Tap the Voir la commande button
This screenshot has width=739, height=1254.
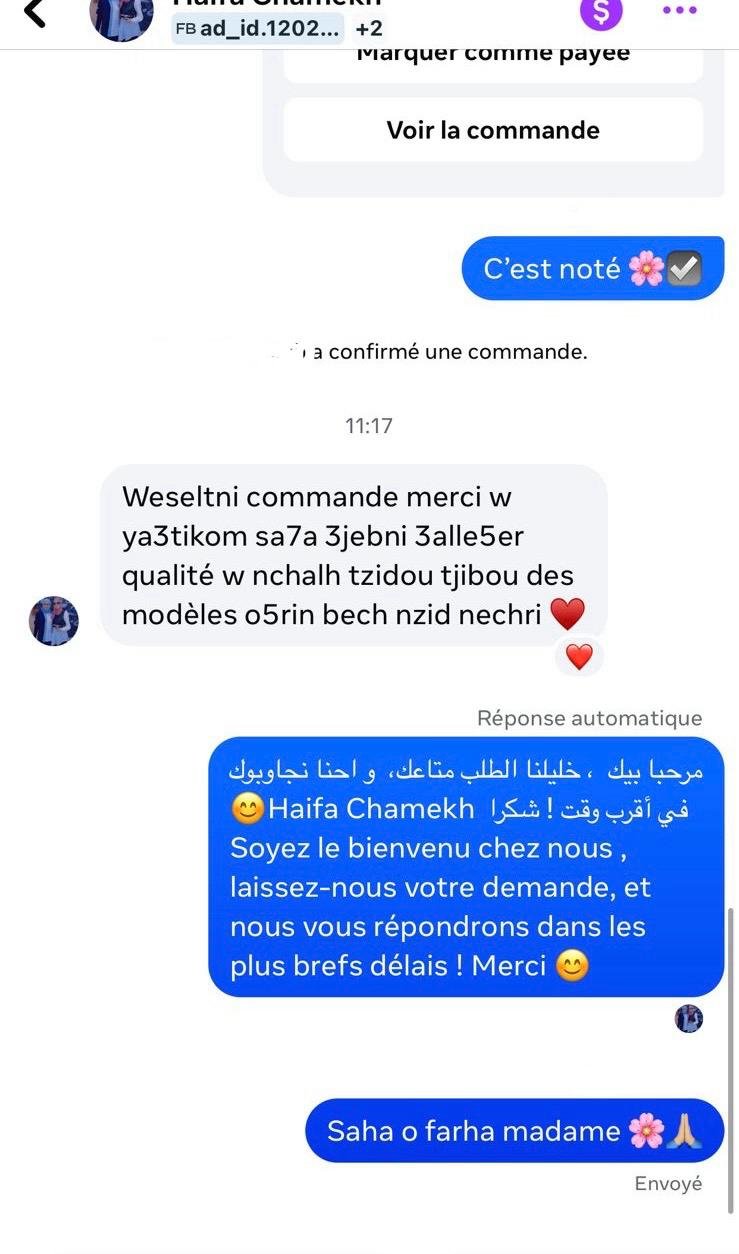[x=493, y=130]
